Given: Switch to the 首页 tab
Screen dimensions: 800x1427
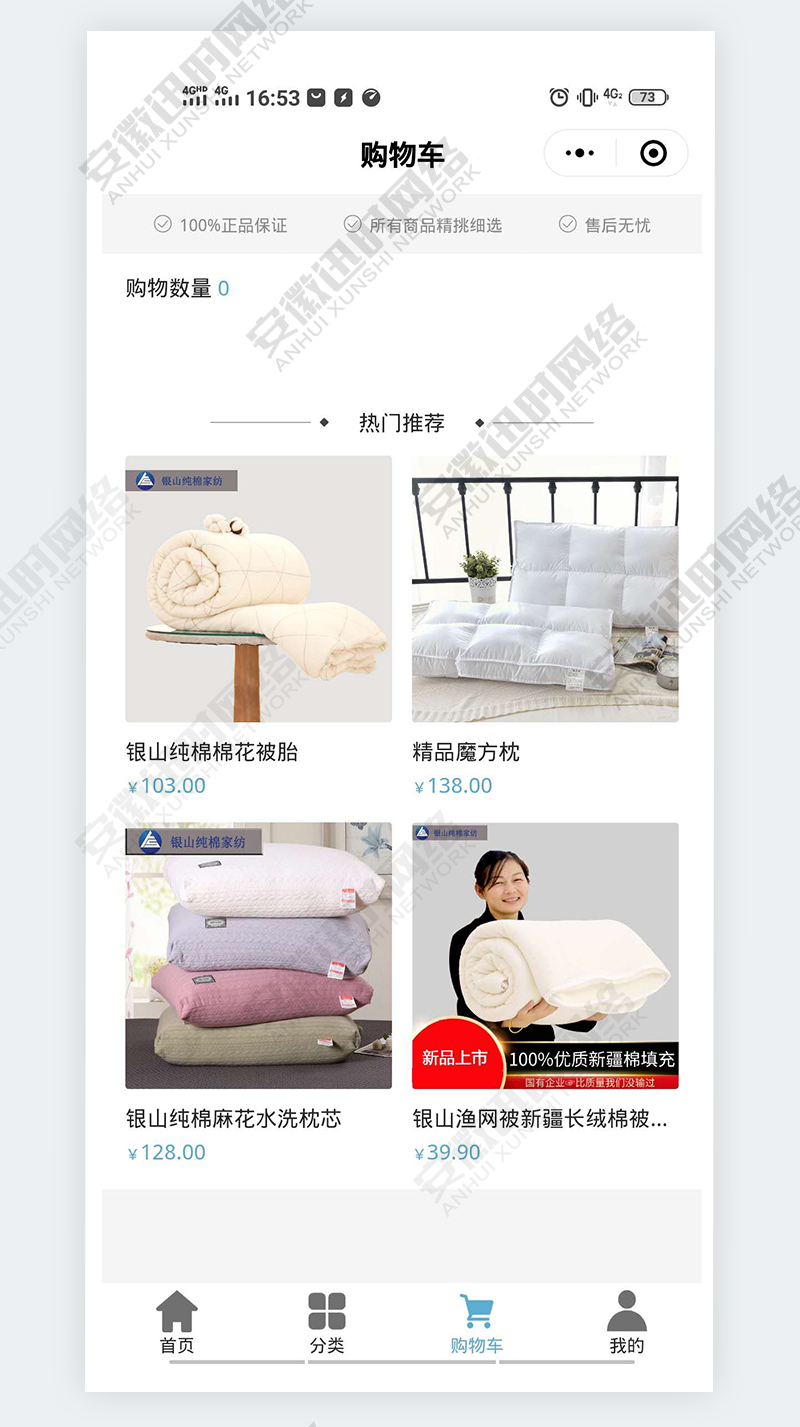Looking at the screenshot, I should click(177, 1322).
